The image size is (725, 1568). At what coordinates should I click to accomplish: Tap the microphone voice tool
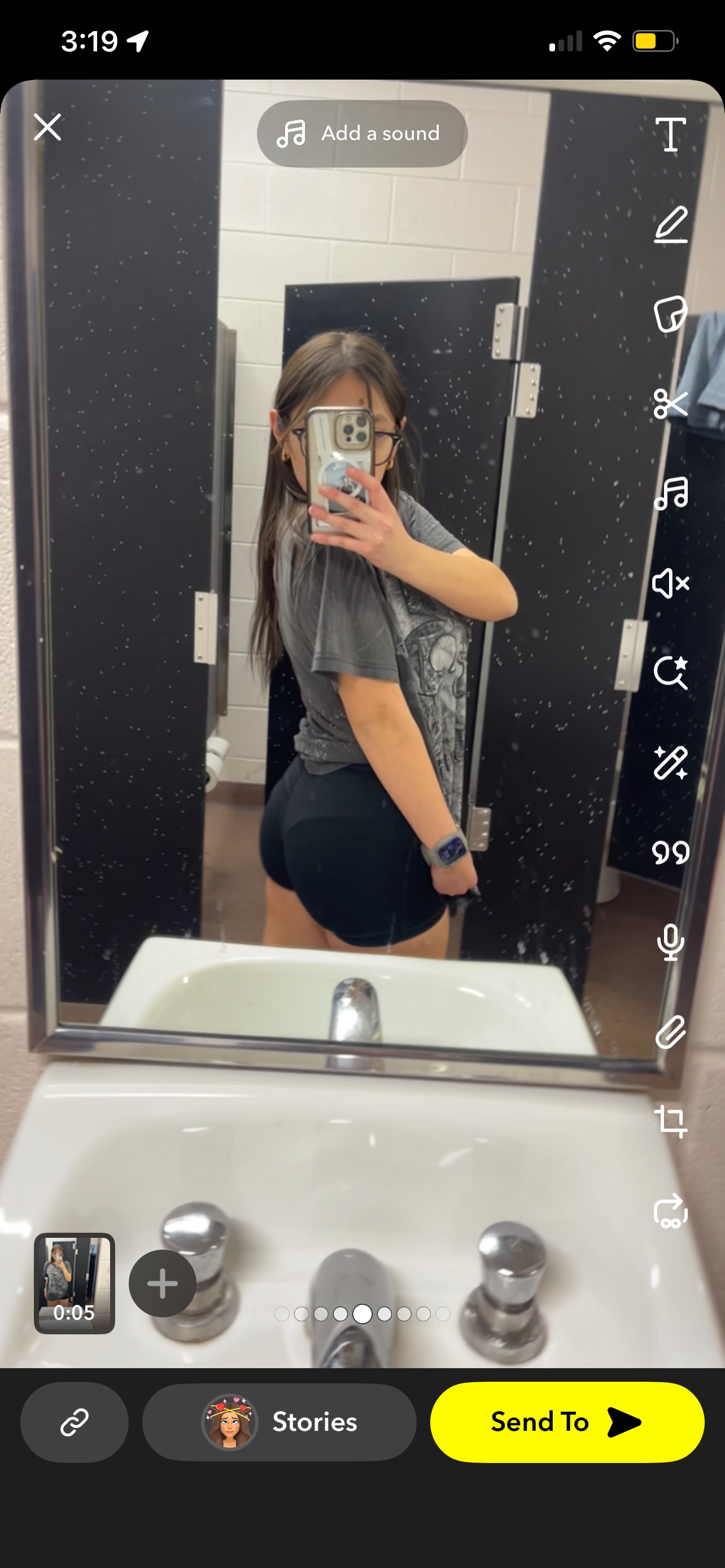click(671, 942)
